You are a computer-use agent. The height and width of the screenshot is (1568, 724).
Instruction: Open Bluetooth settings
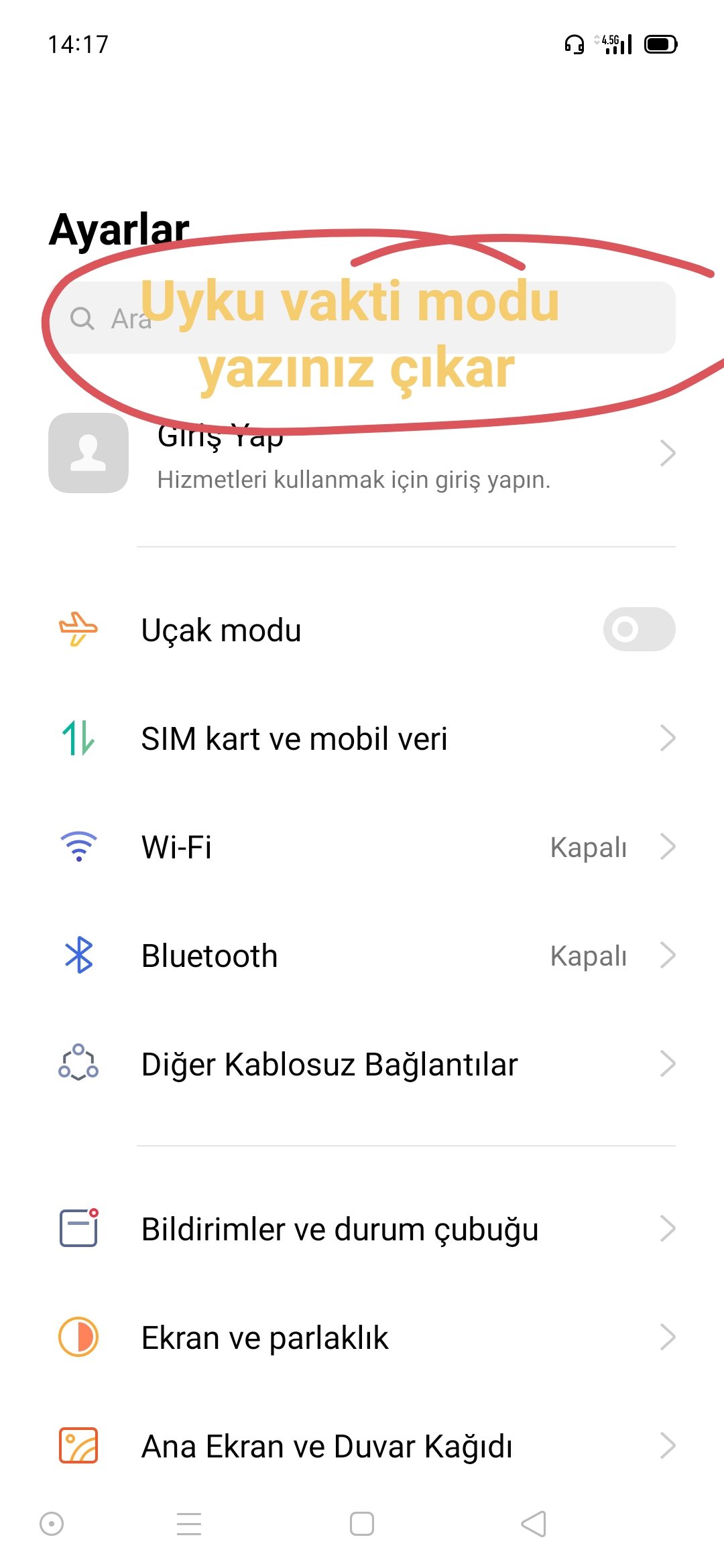pos(362,956)
